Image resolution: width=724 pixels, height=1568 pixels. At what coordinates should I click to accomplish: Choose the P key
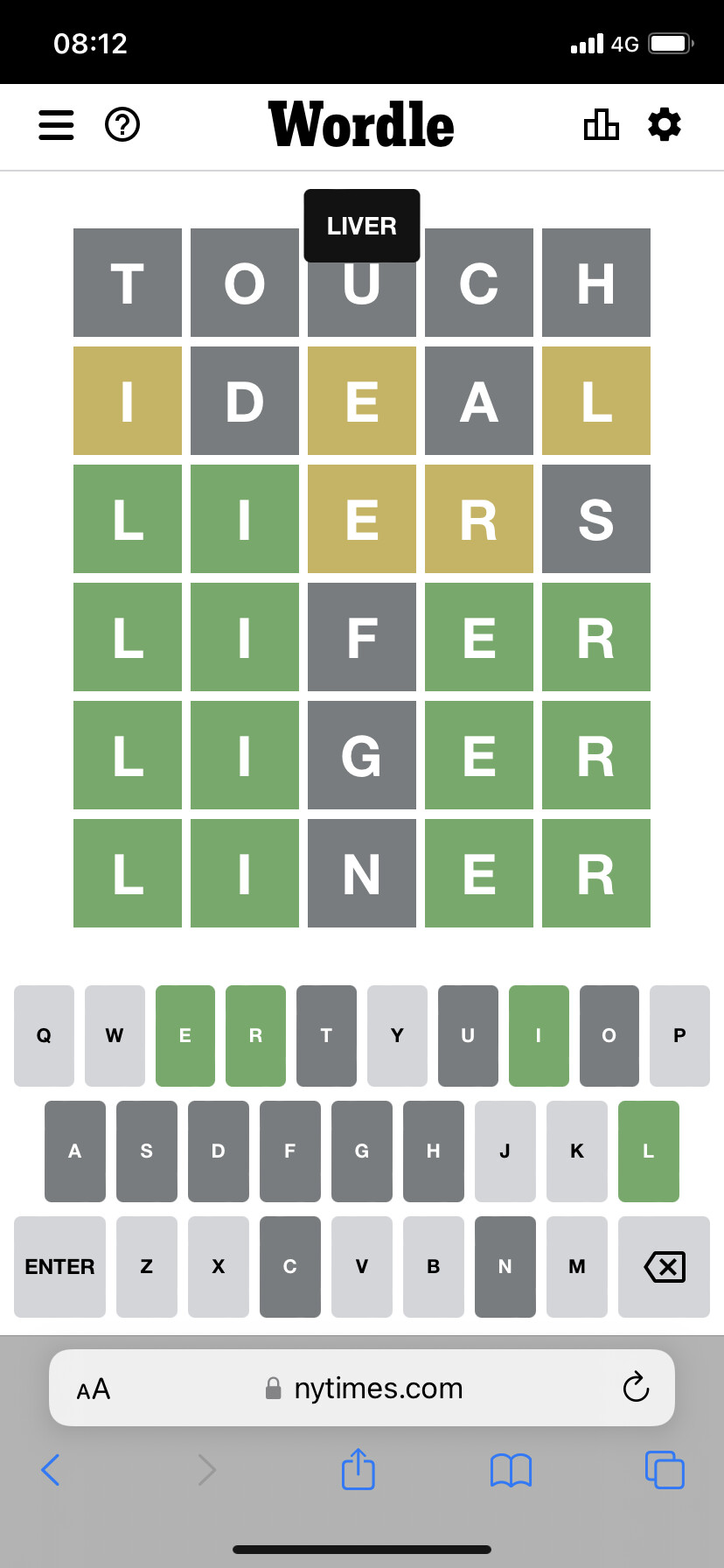coord(679,1035)
